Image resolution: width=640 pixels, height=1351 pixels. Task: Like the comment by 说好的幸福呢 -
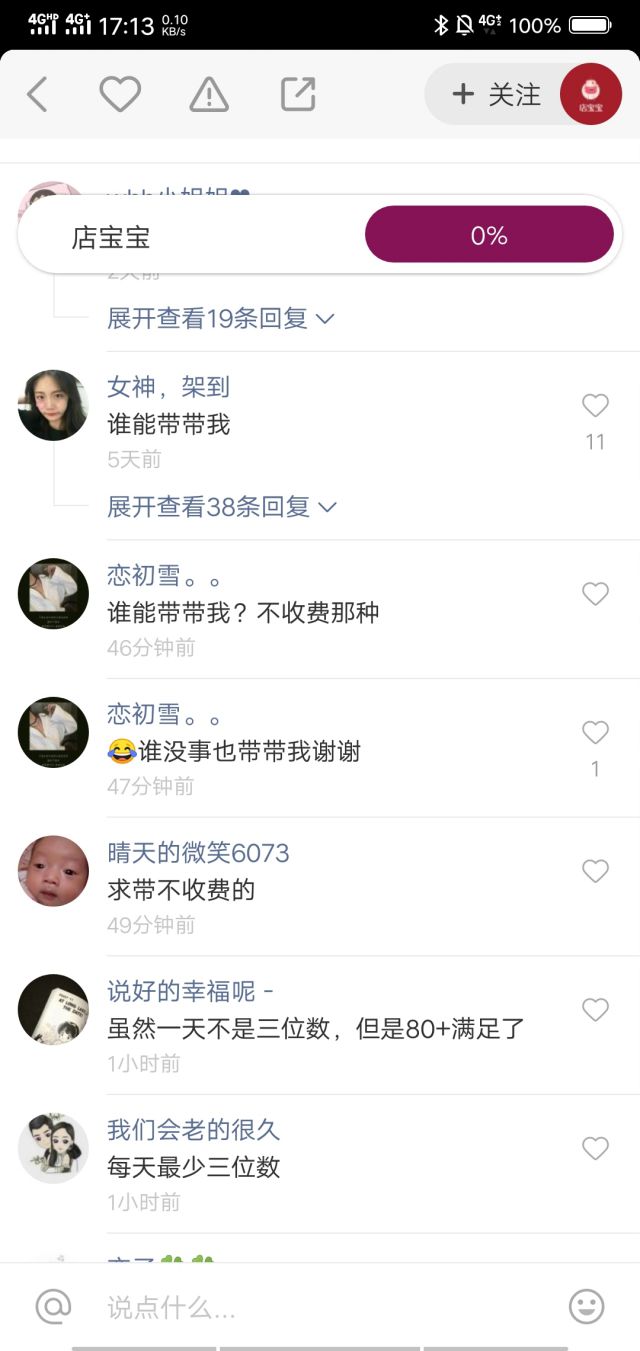tap(595, 1010)
